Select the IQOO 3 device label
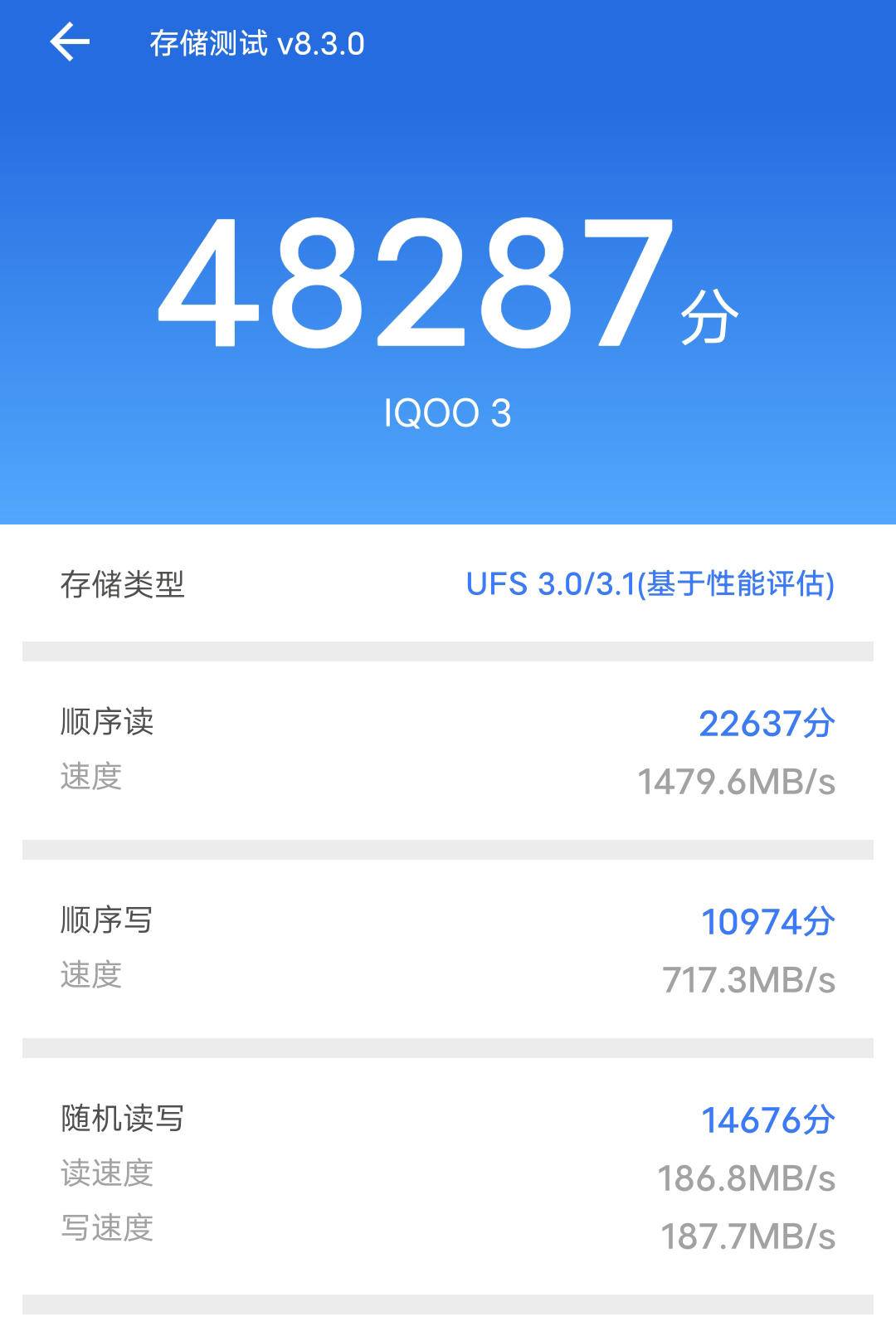Image resolution: width=896 pixels, height=1317 pixels. coord(446,408)
